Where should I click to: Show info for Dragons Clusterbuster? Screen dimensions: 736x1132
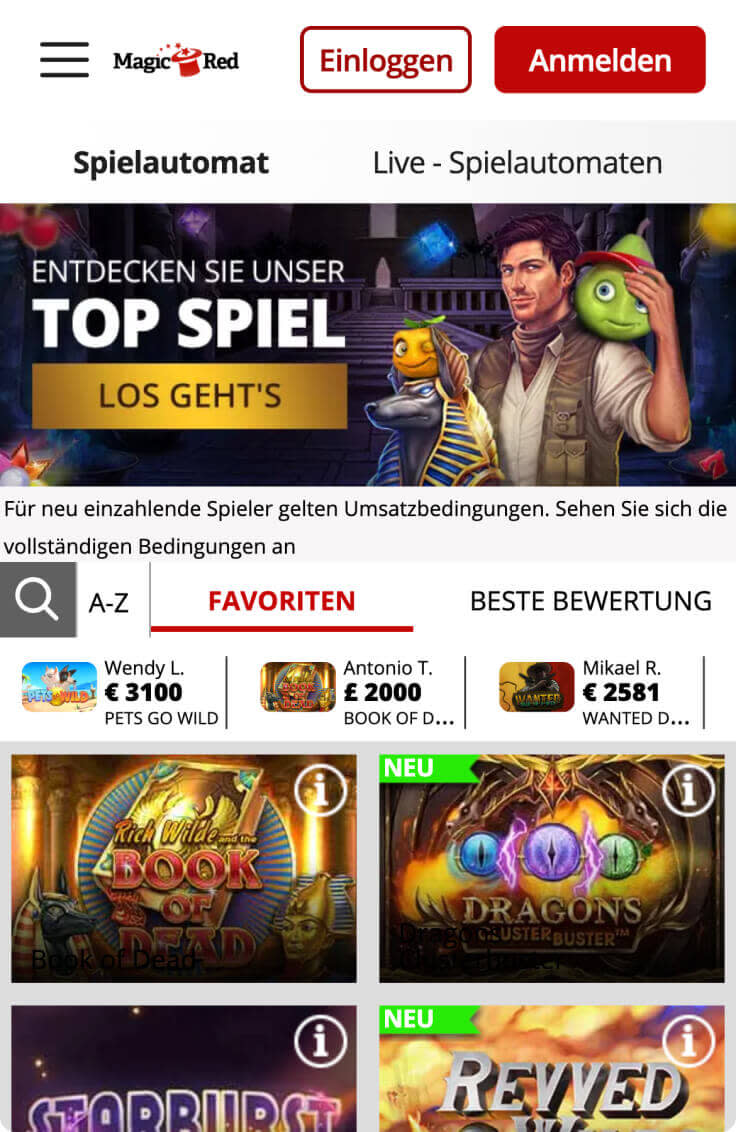coord(688,791)
